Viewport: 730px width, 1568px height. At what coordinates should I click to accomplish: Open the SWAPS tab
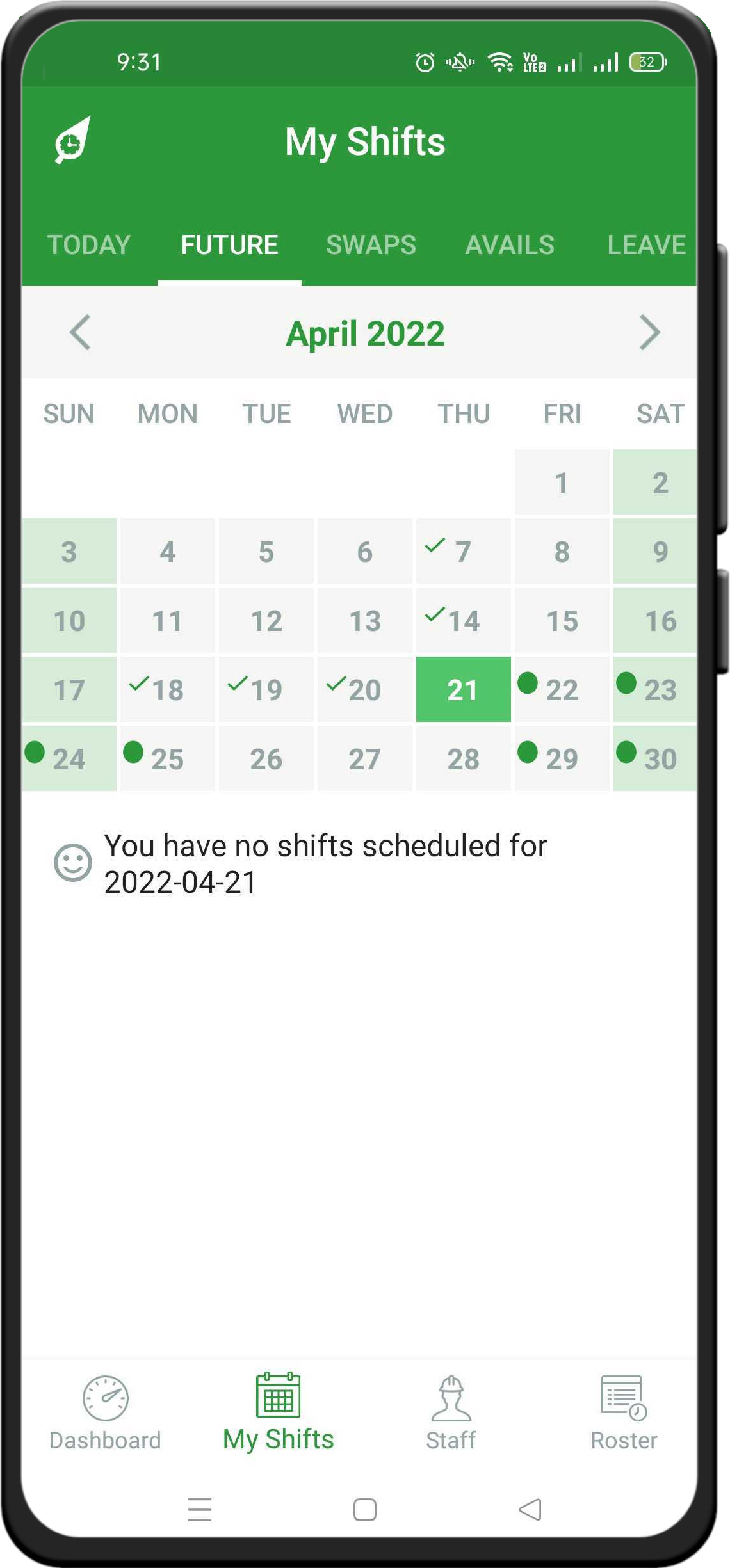371,245
